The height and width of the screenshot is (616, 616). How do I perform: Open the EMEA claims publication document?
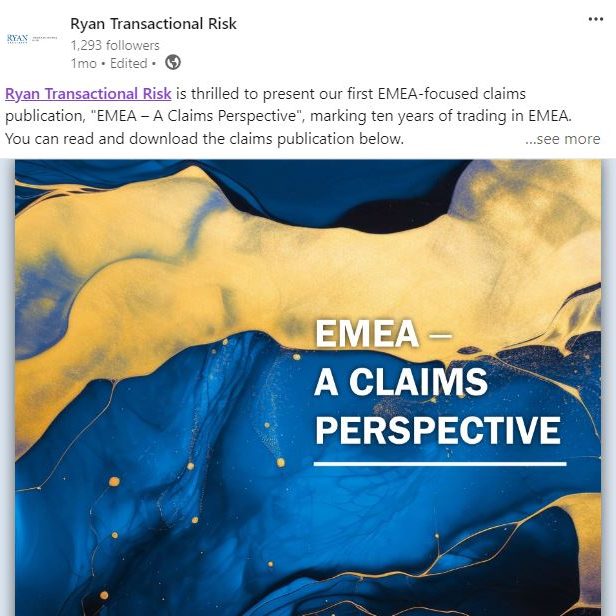coord(308,390)
